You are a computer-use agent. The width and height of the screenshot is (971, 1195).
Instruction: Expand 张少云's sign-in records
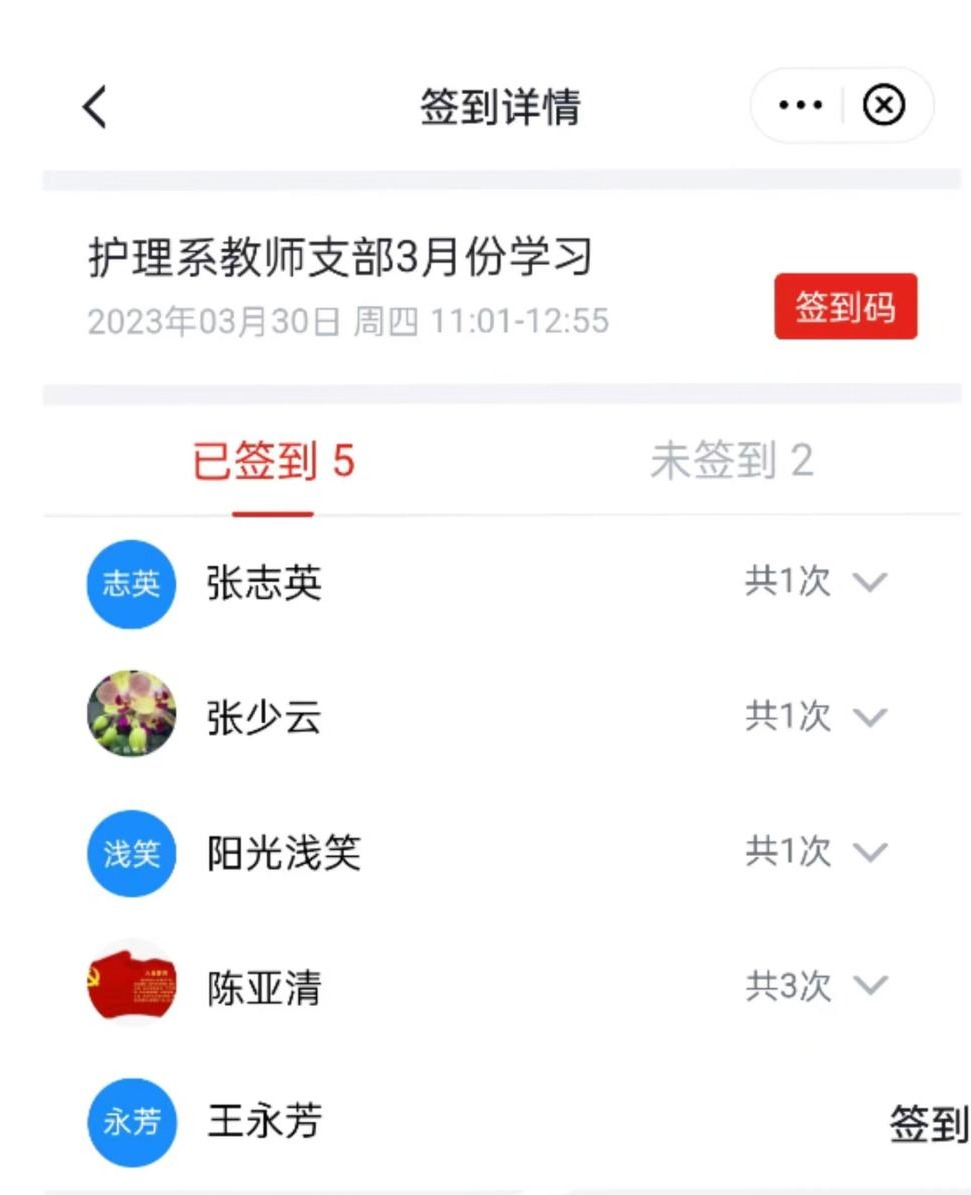869,717
